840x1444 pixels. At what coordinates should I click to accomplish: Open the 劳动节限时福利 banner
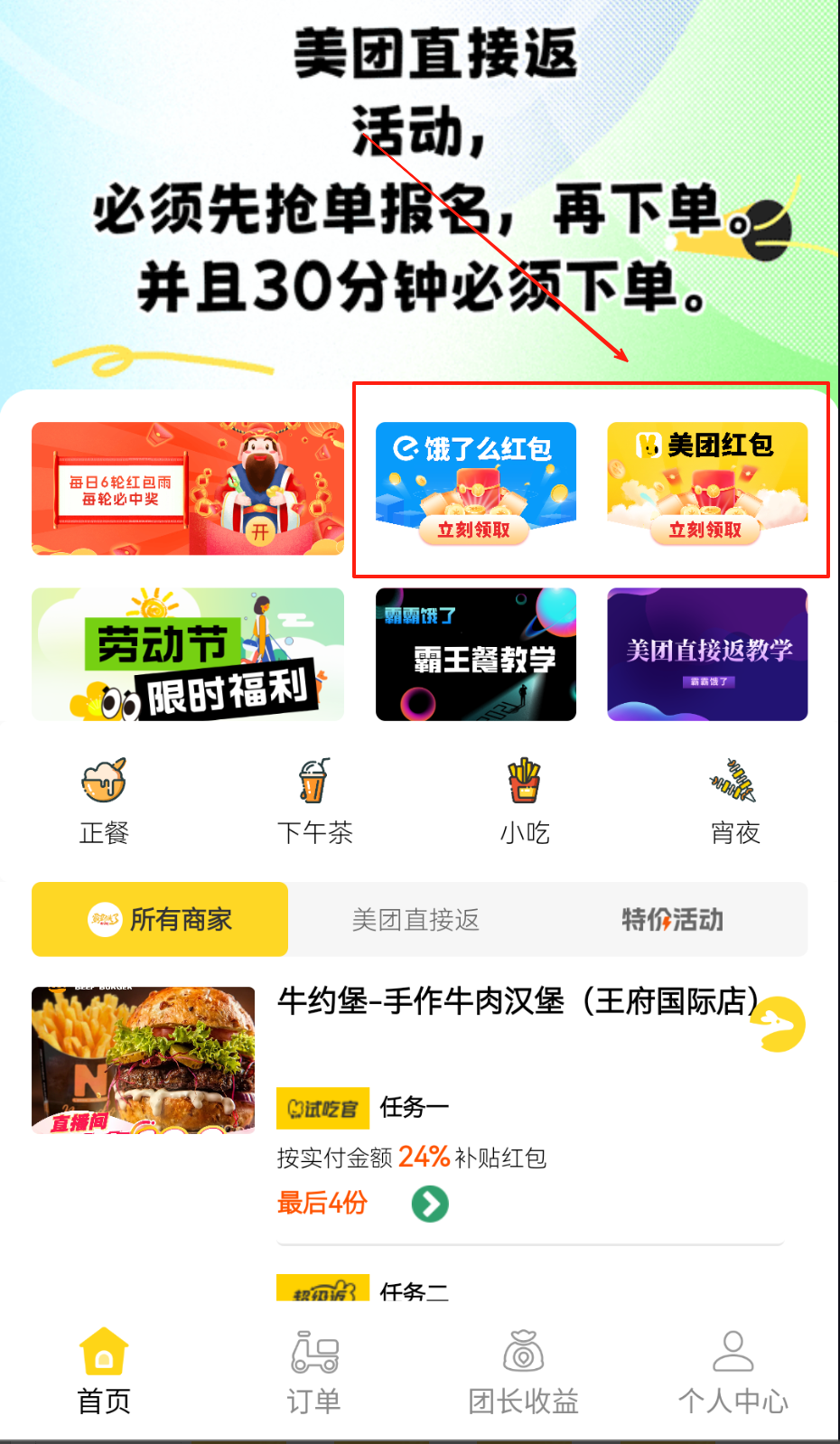click(188, 654)
